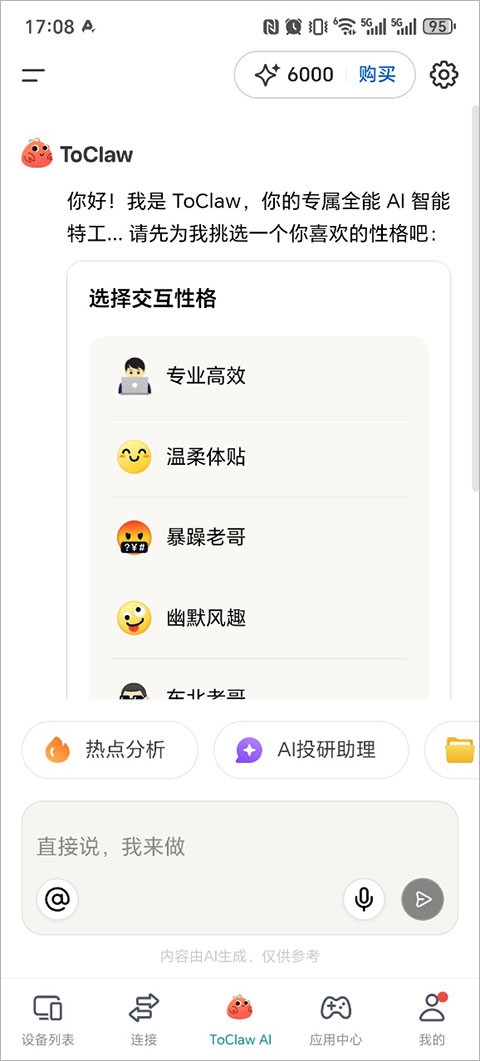Pick the 暴躁老哥 personality

259,537
